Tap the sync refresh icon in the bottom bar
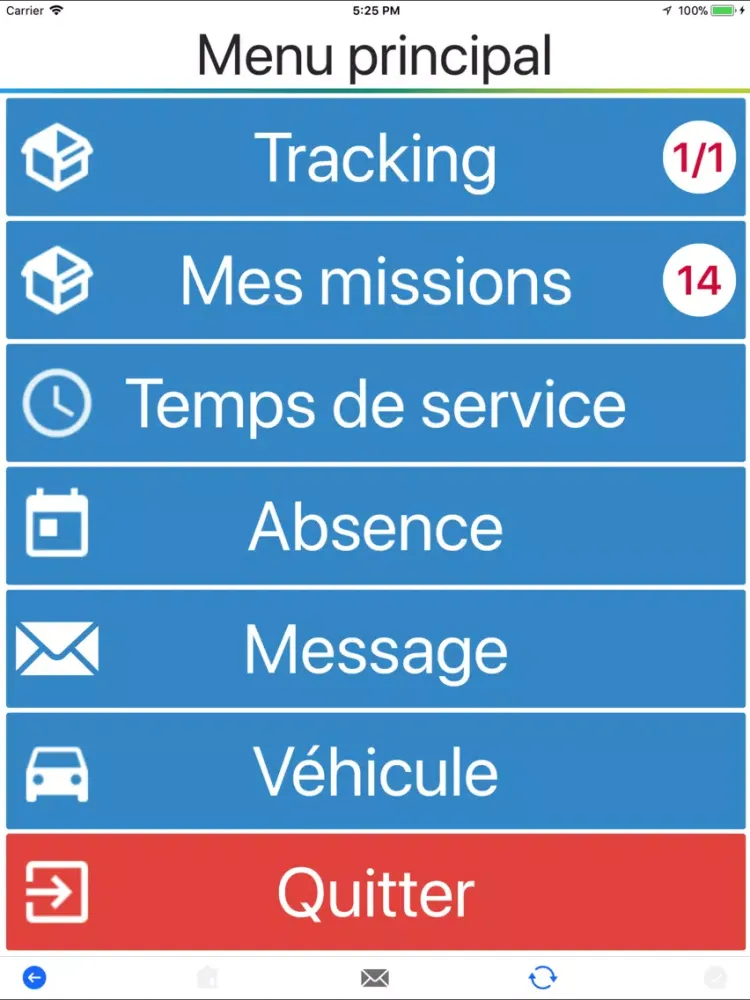Image resolution: width=750 pixels, height=1000 pixels. click(543, 977)
